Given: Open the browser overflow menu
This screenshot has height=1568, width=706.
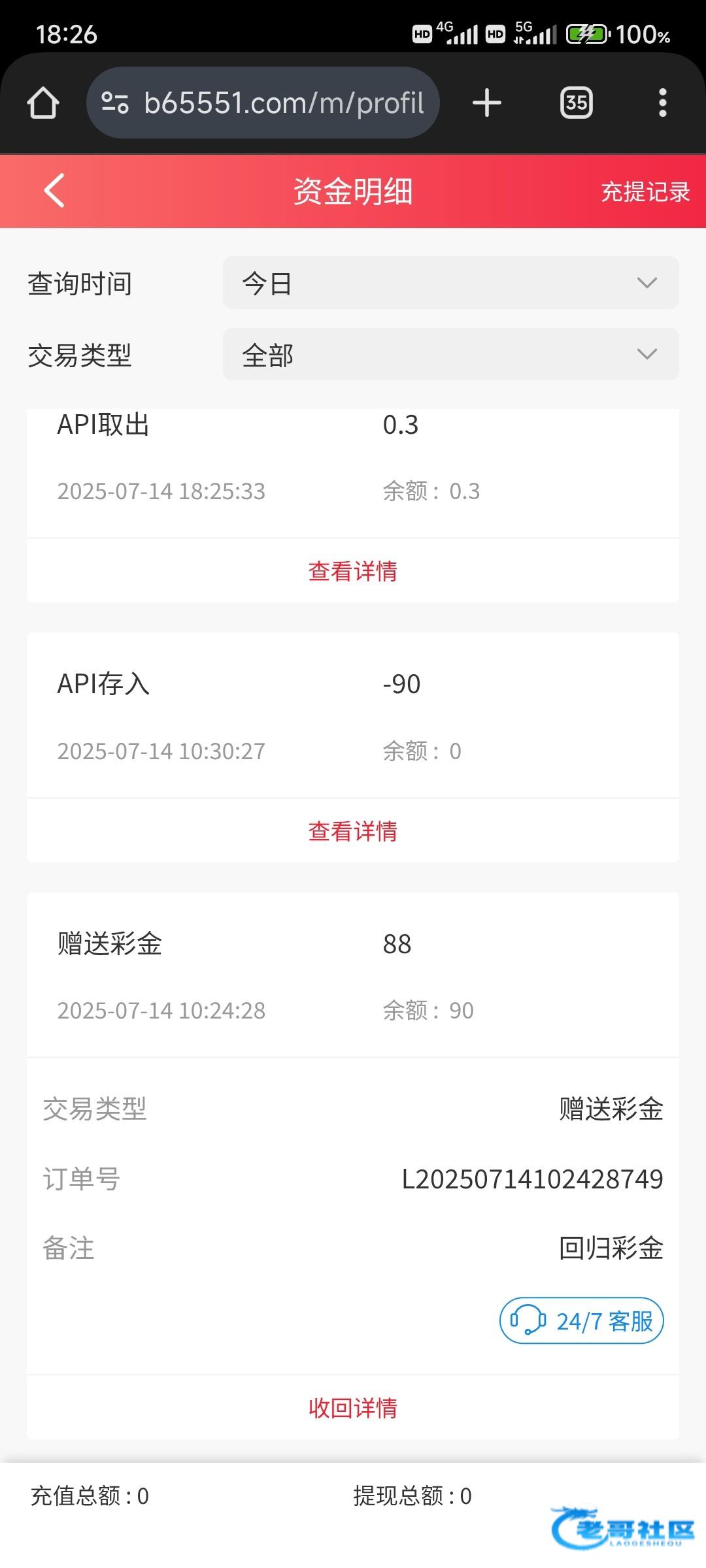Looking at the screenshot, I should point(662,103).
